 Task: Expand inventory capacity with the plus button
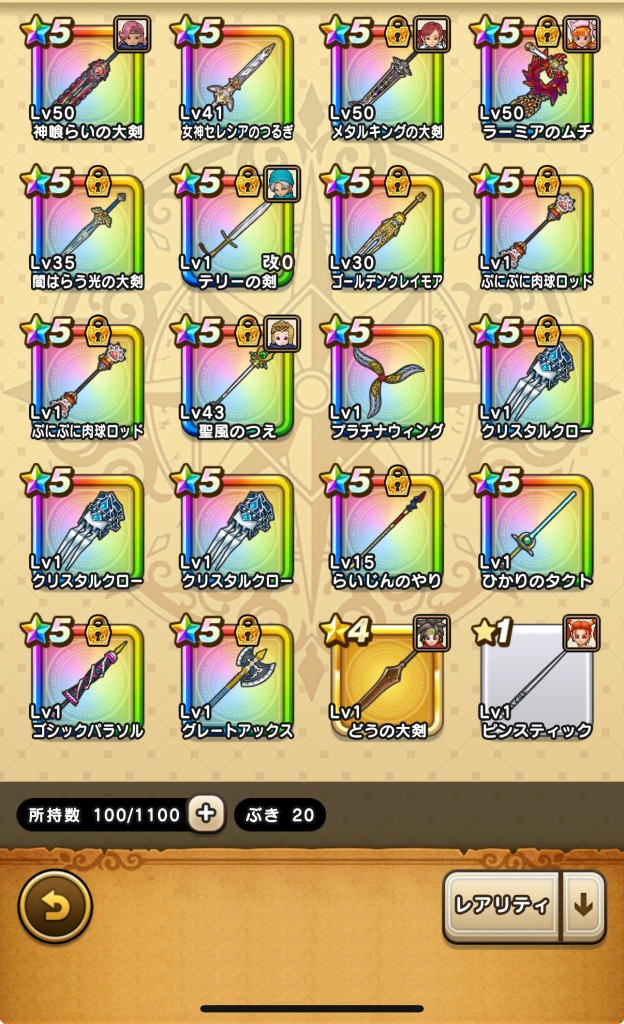(206, 814)
